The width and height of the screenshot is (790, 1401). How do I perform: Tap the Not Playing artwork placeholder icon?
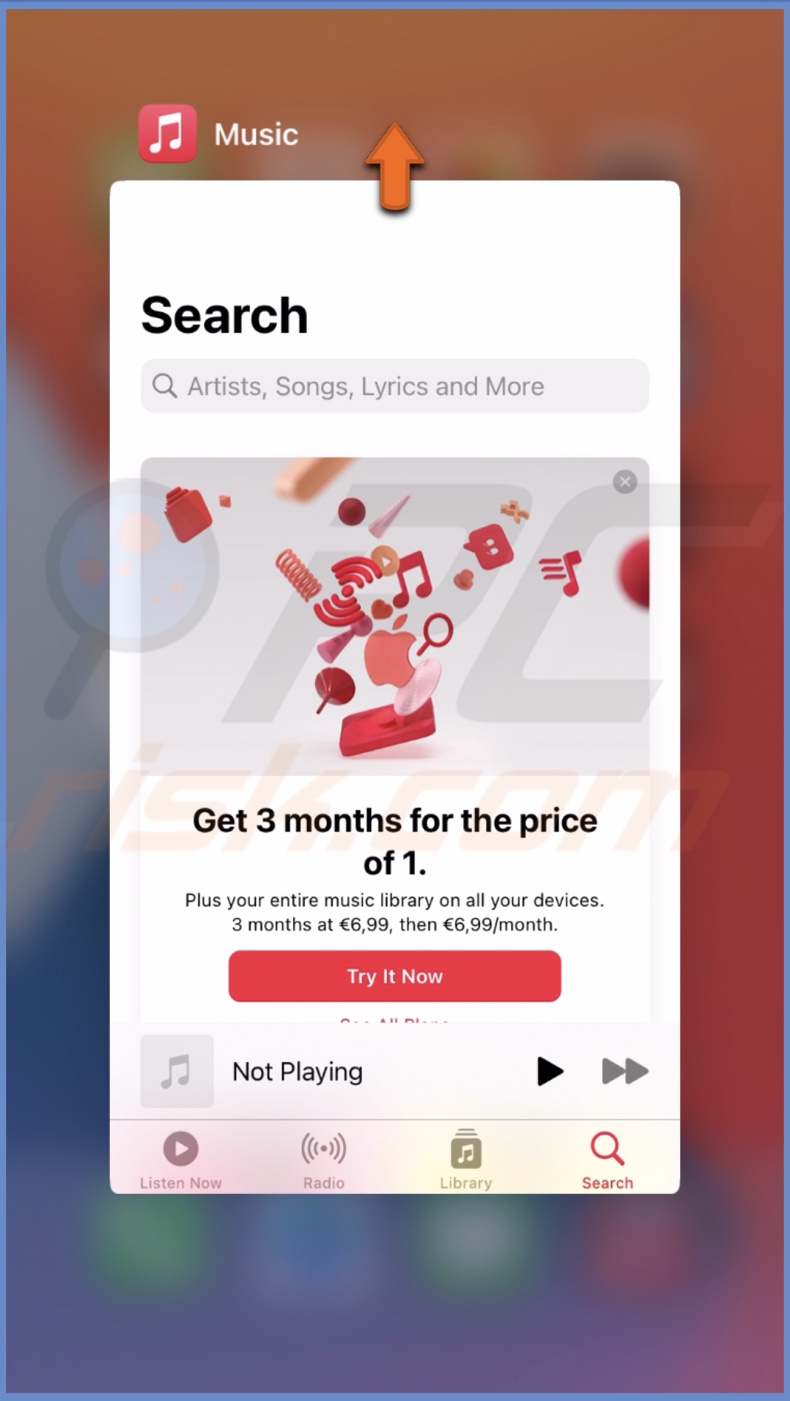coord(177,1071)
